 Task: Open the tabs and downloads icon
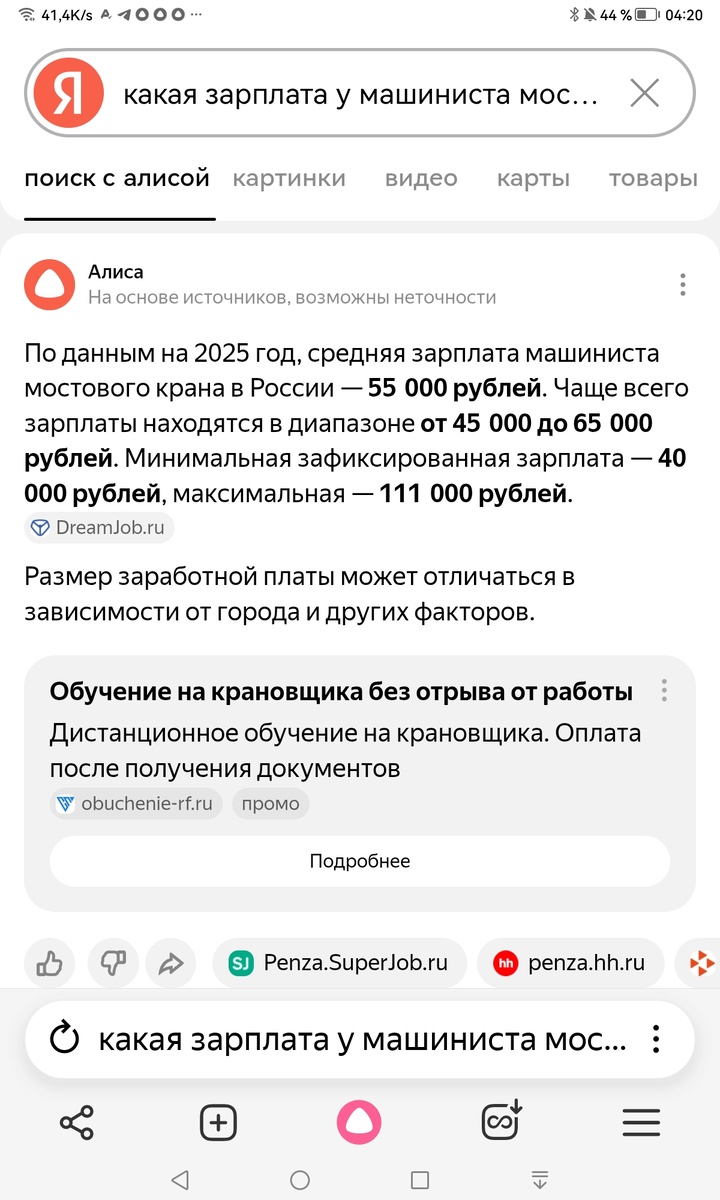coord(501,1122)
